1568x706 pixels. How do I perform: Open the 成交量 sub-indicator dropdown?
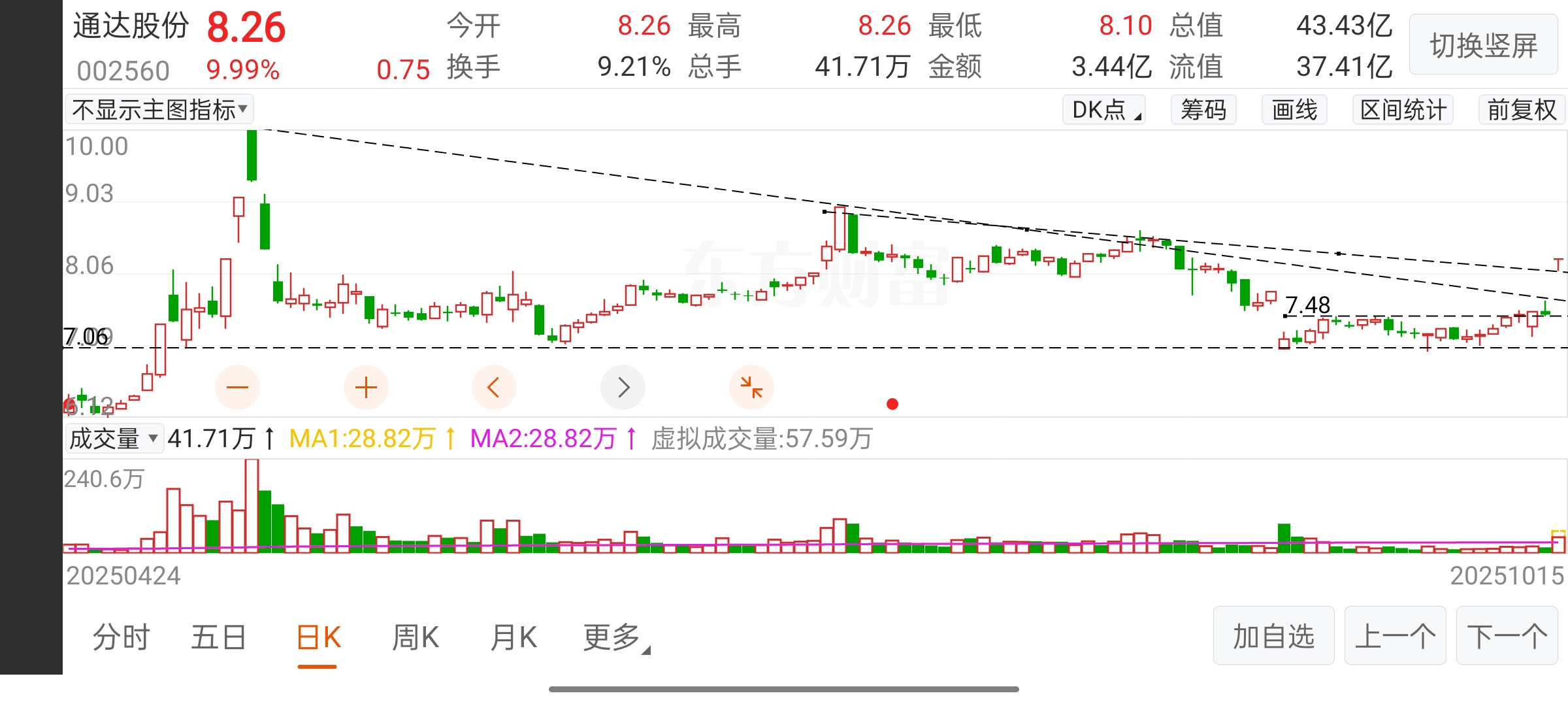114,439
